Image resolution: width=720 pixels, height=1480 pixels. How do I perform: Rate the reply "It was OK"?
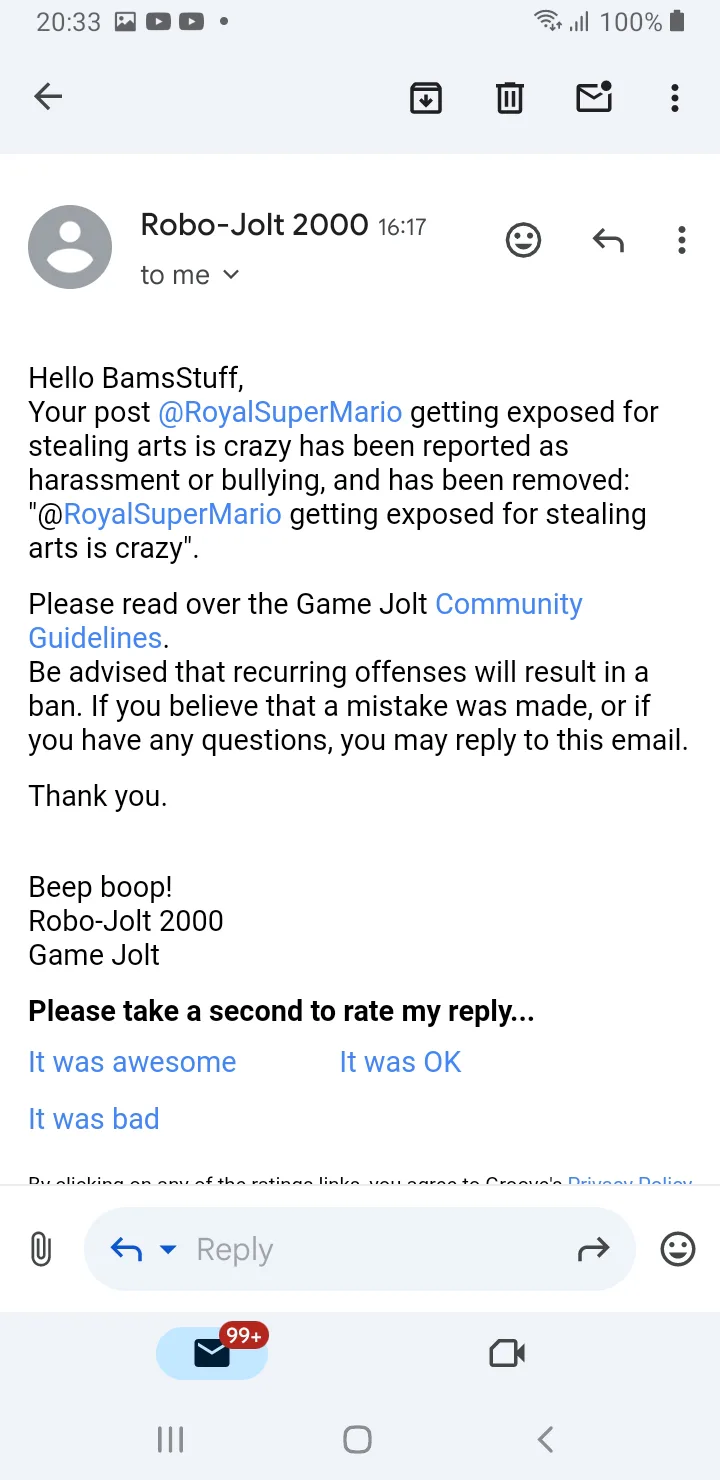click(x=400, y=1062)
